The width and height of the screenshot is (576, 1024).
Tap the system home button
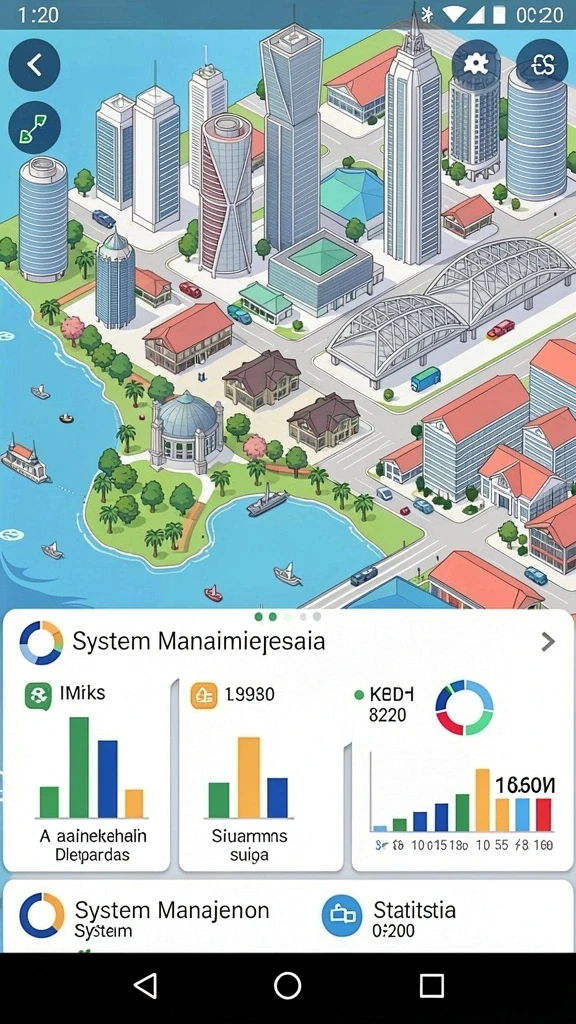click(287, 985)
